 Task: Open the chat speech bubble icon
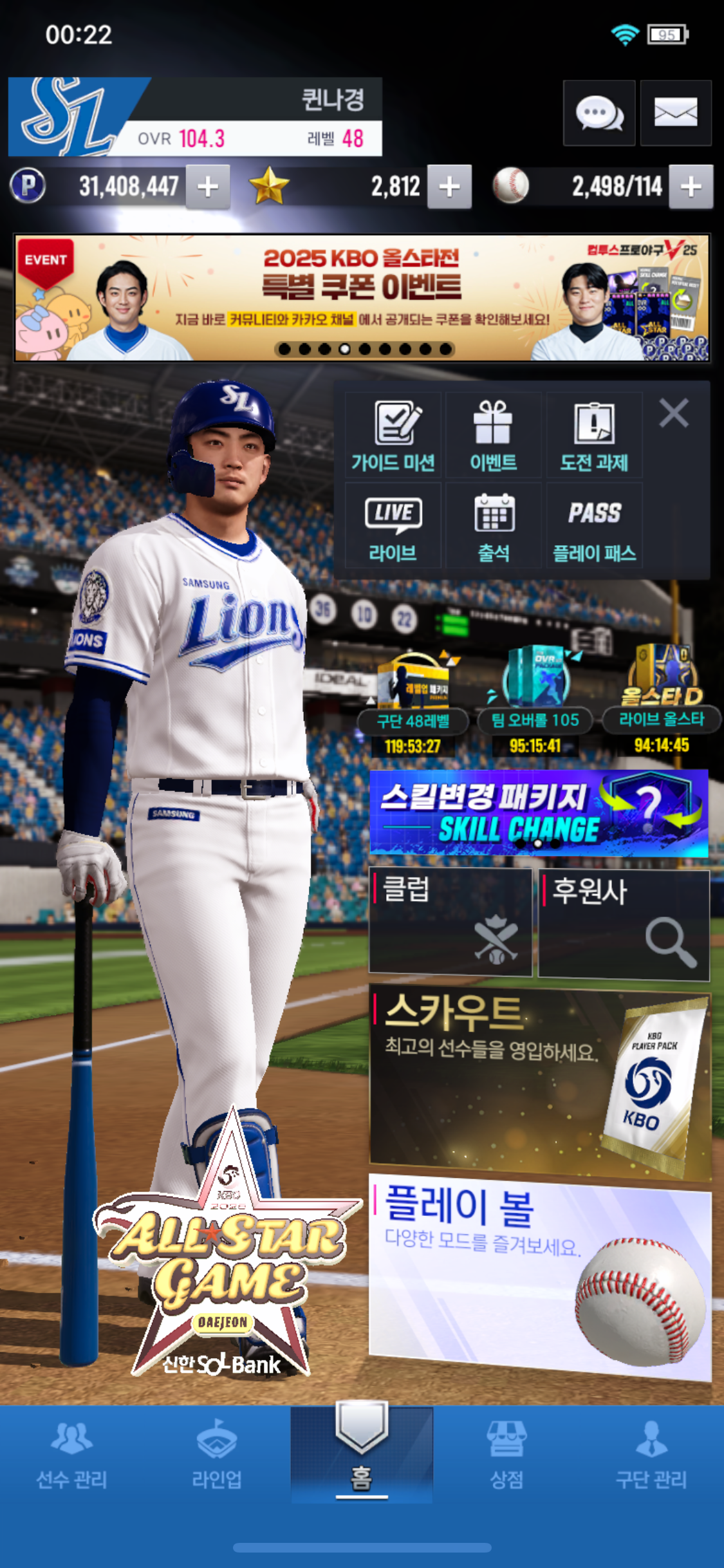[599, 113]
